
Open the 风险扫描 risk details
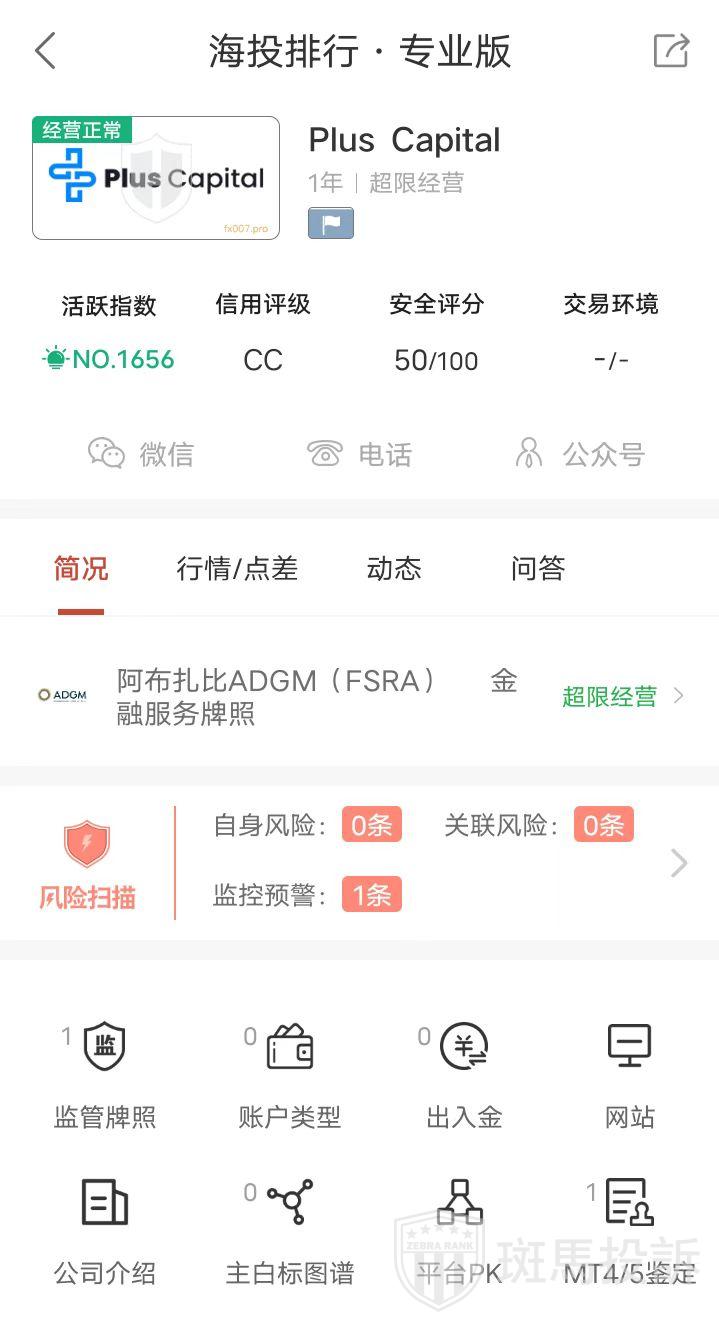[x=359, y=863]
